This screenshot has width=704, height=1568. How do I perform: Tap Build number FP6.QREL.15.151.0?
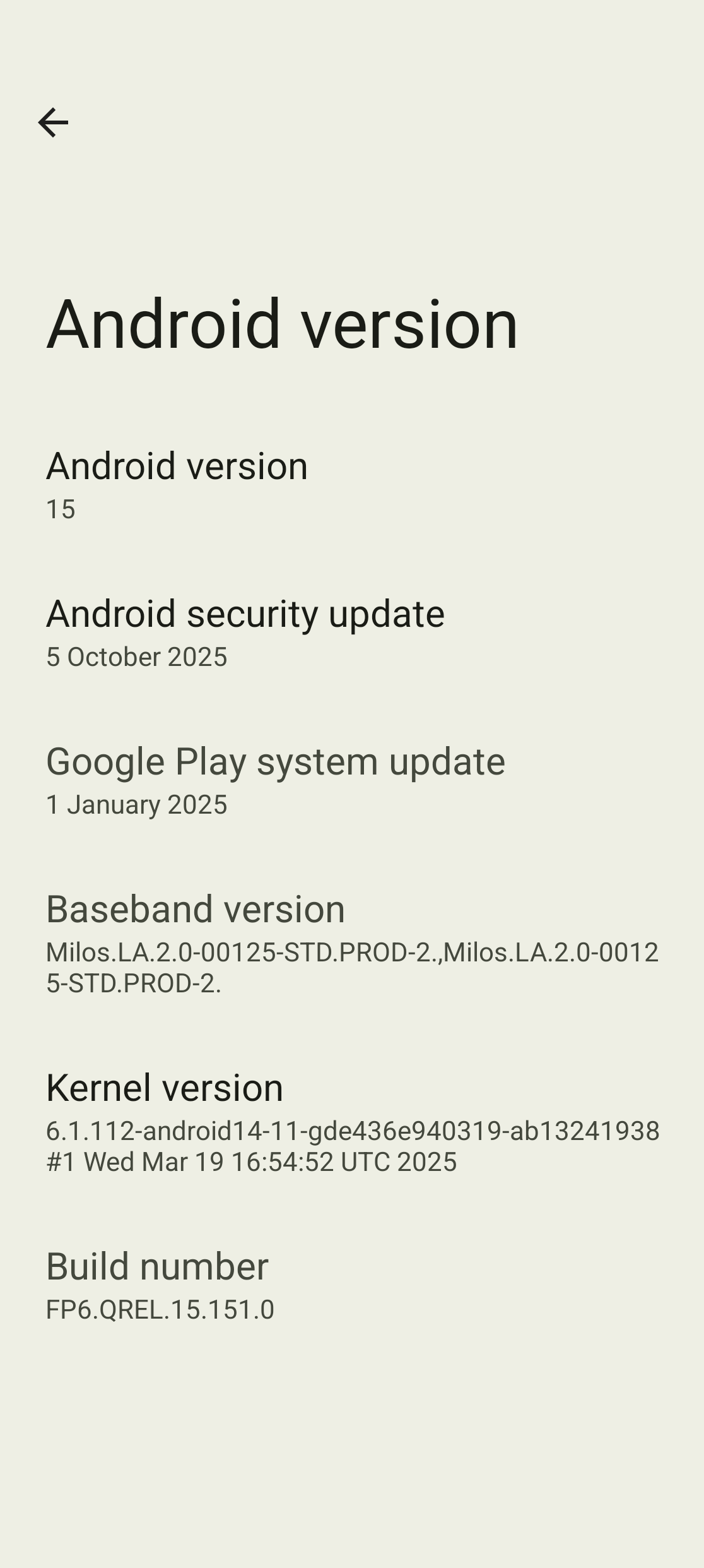point(352,1285)
